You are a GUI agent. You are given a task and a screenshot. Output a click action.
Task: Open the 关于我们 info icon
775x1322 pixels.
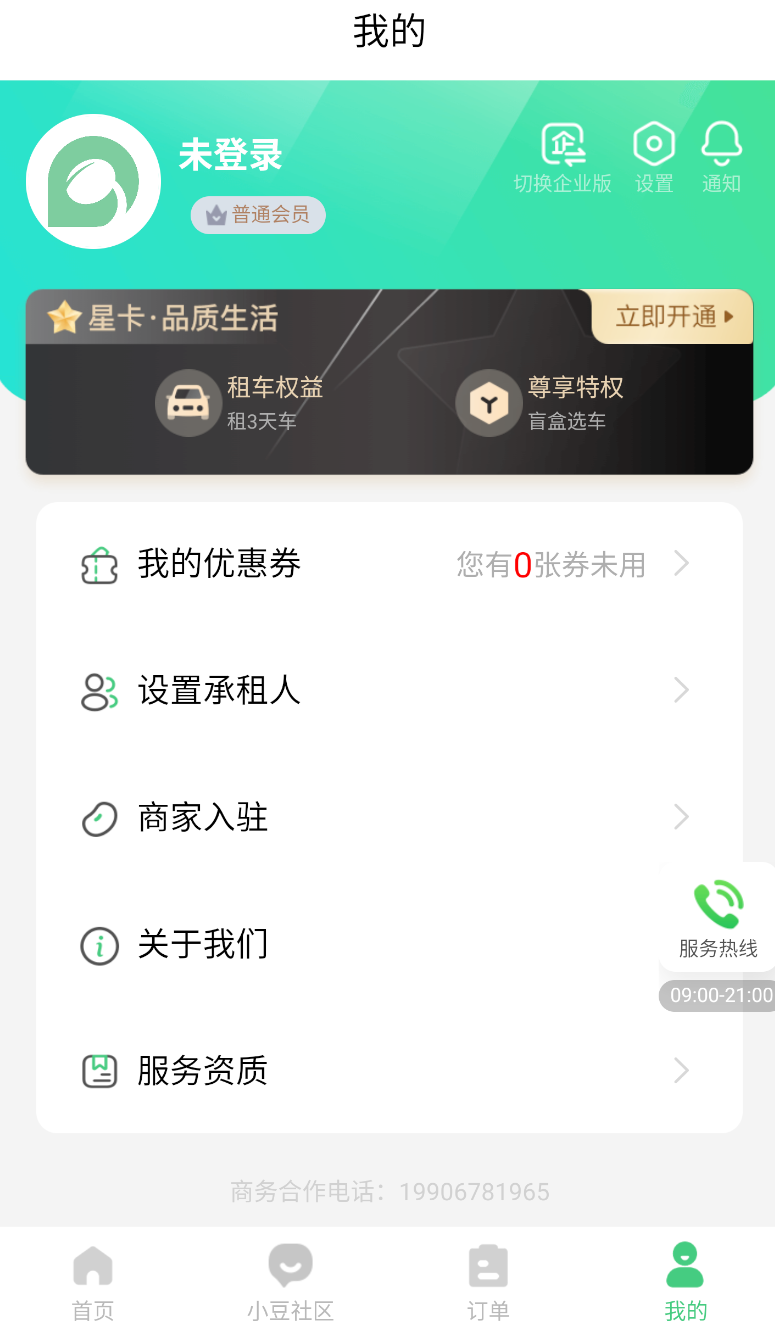99,944
